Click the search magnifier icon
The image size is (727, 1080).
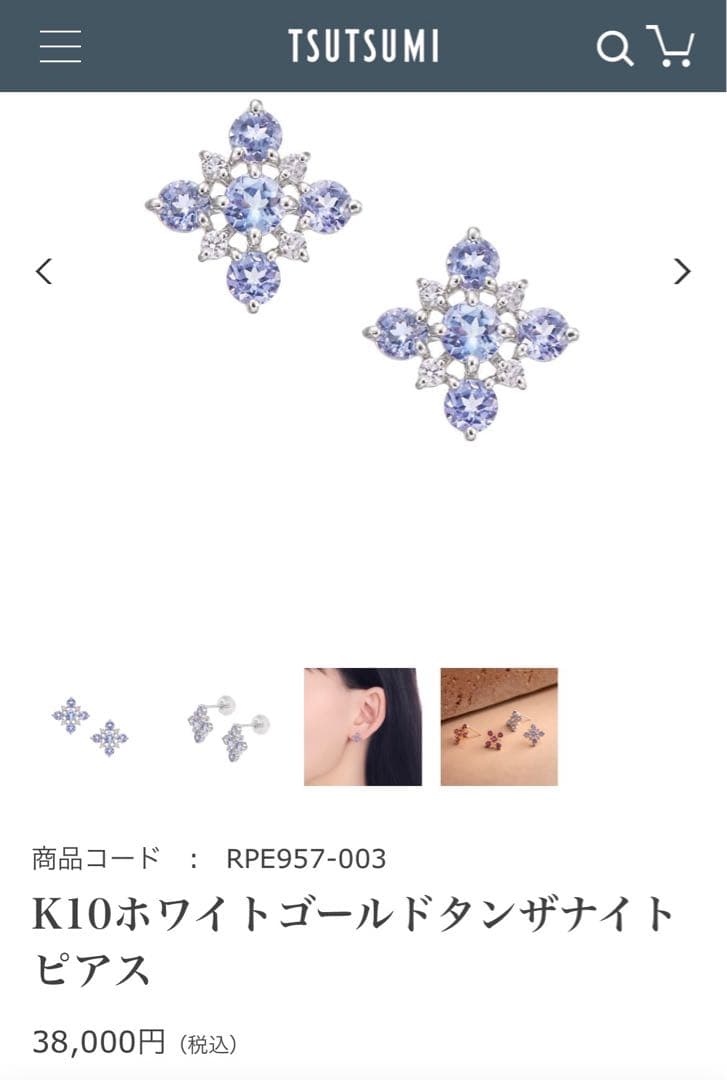coord(616,47)
